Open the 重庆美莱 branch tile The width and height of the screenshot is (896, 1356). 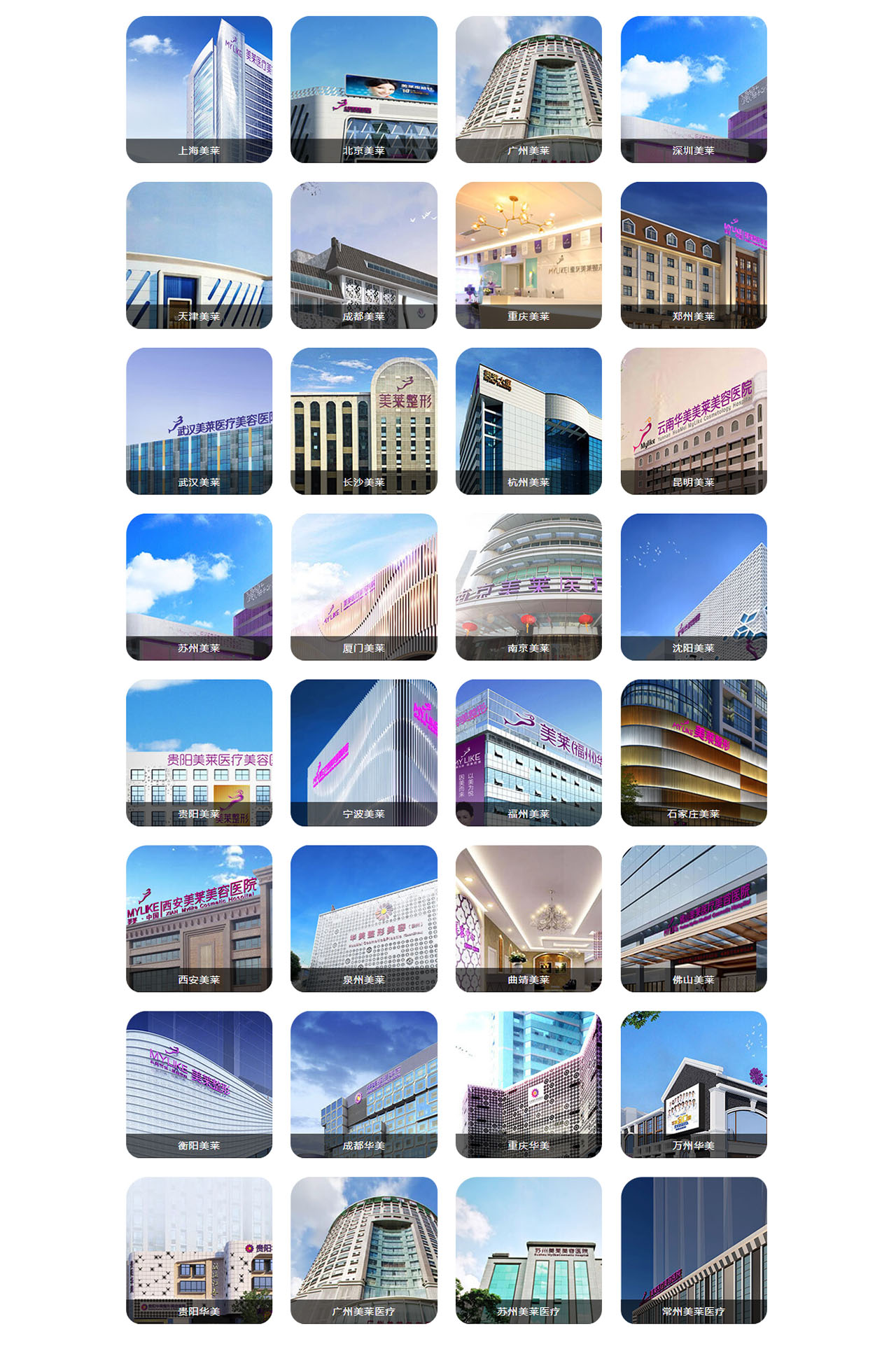(528, 256)
